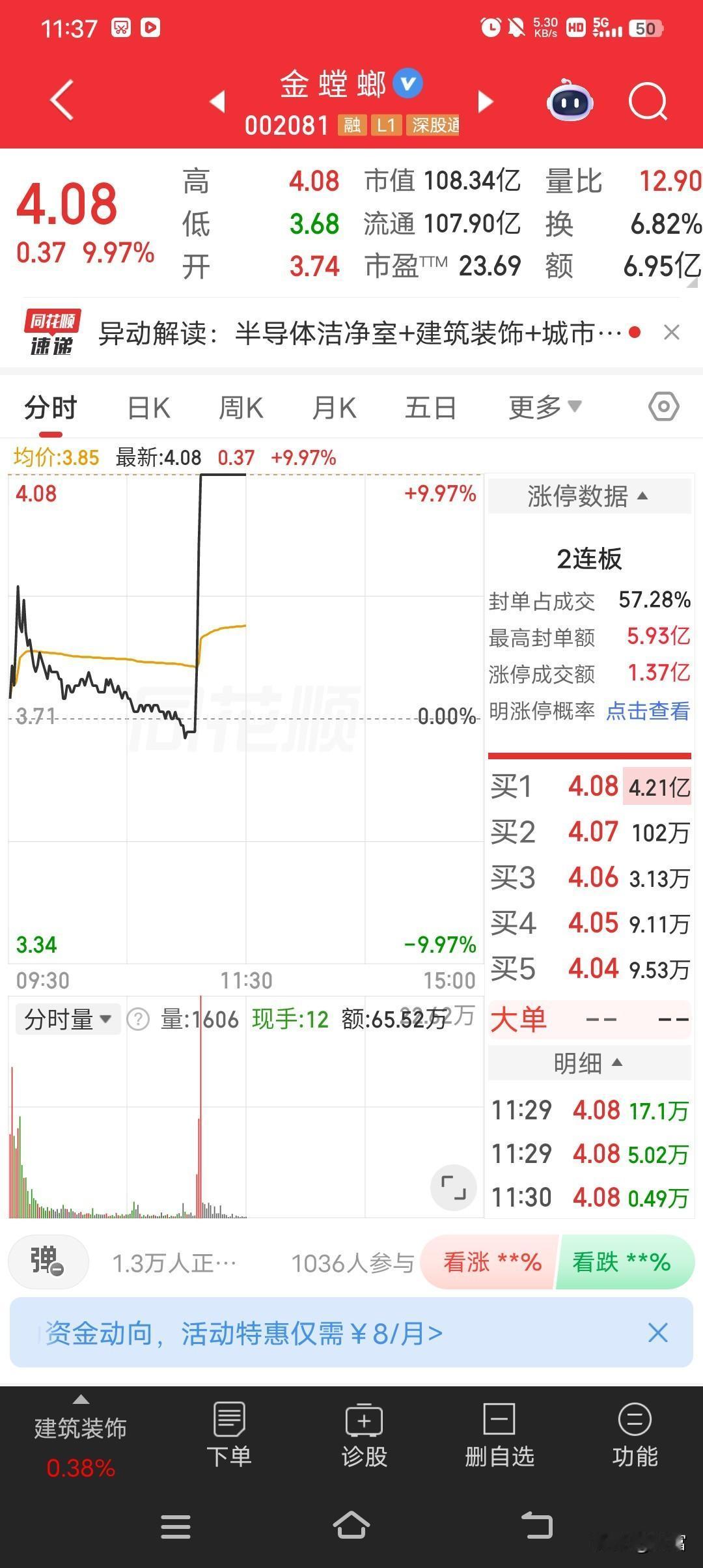Open the 更多 chart type dropdown
Screen dimensions: 703x1568
(x=544, y=406)
